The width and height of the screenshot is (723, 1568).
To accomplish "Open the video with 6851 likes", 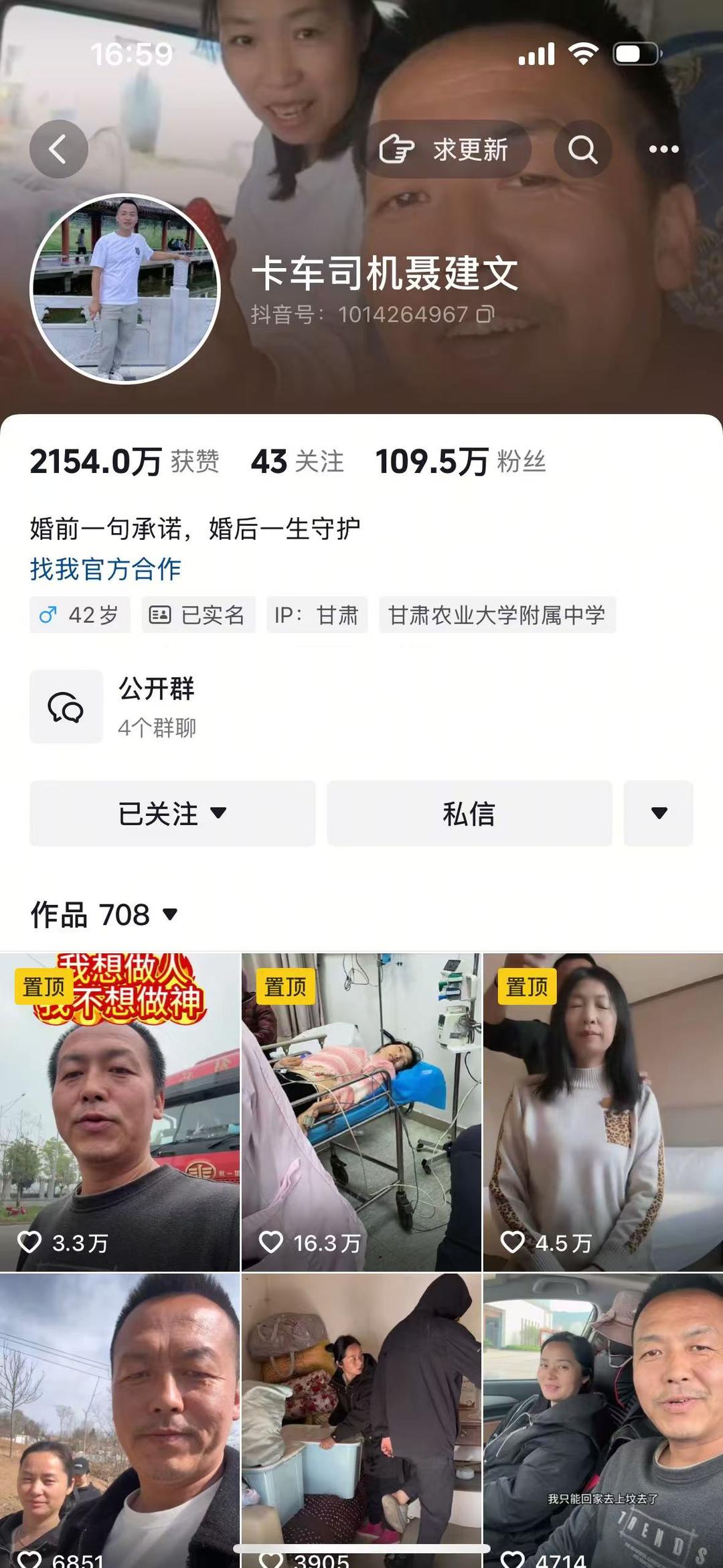I will [x=120, y=1420].
